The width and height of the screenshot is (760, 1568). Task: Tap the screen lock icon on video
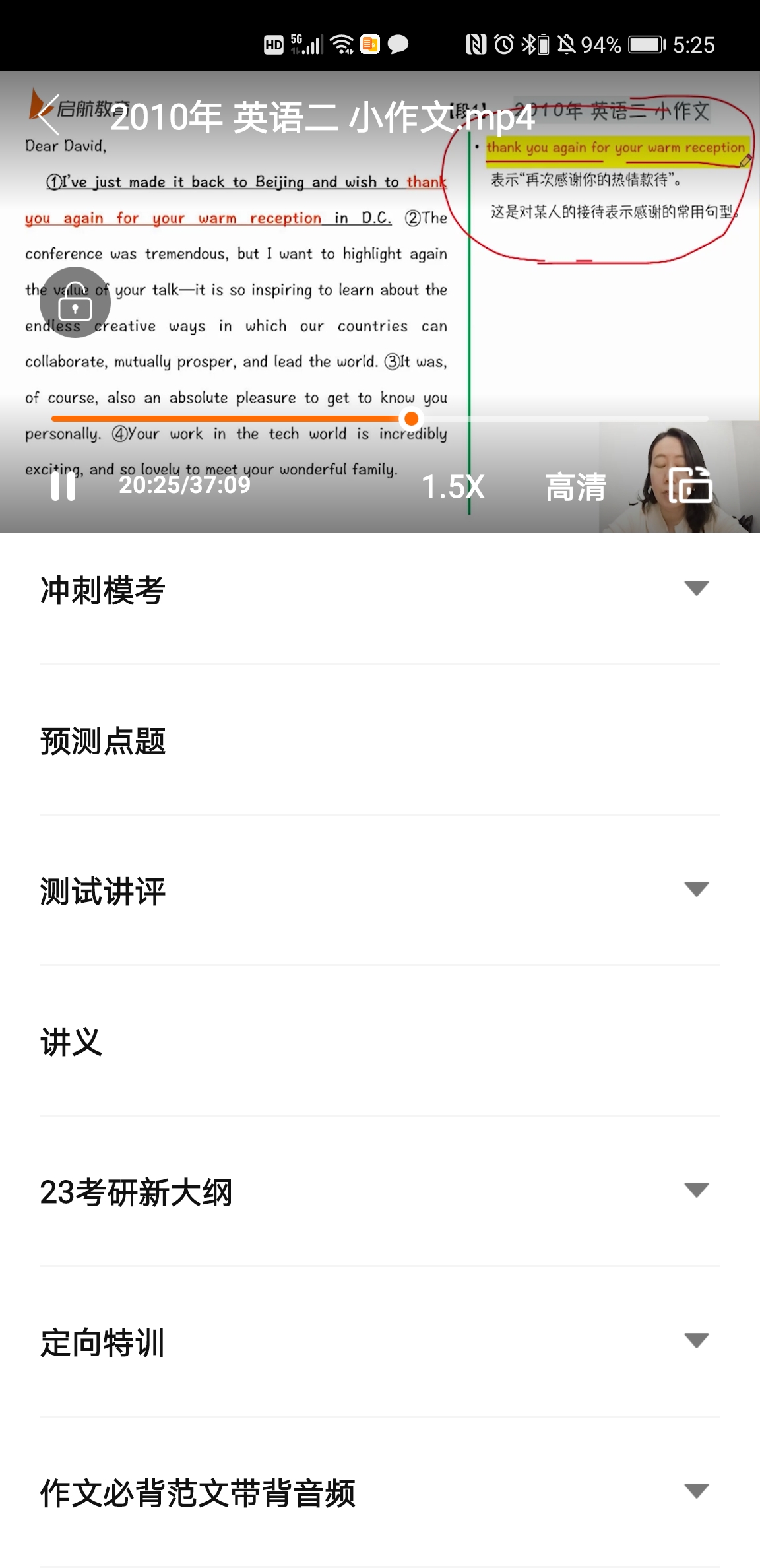tap(75, 303)
